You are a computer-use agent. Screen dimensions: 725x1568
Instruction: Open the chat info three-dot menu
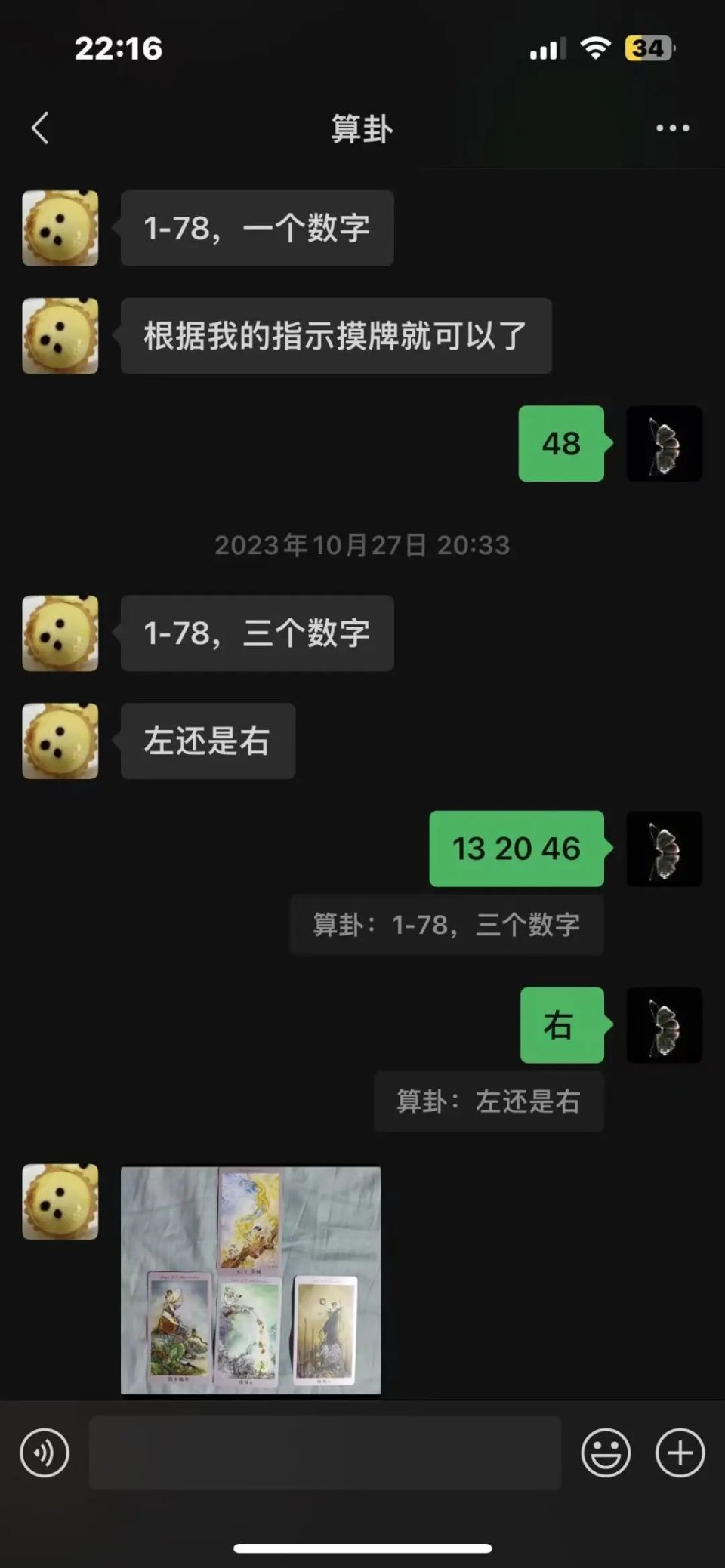coord(672,128)
